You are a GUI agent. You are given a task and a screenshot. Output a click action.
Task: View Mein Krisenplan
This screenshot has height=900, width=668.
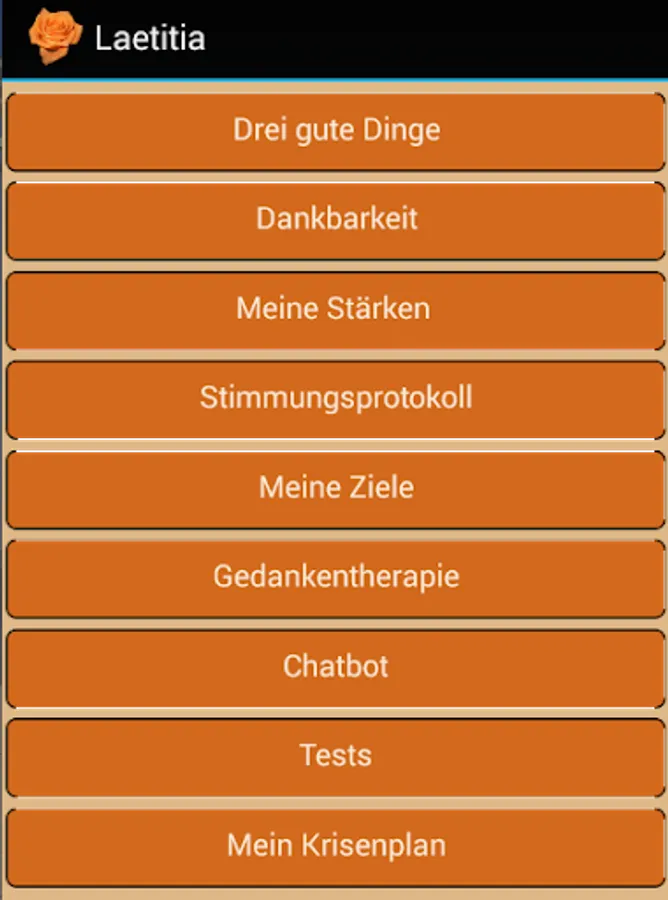coord(336,846)
